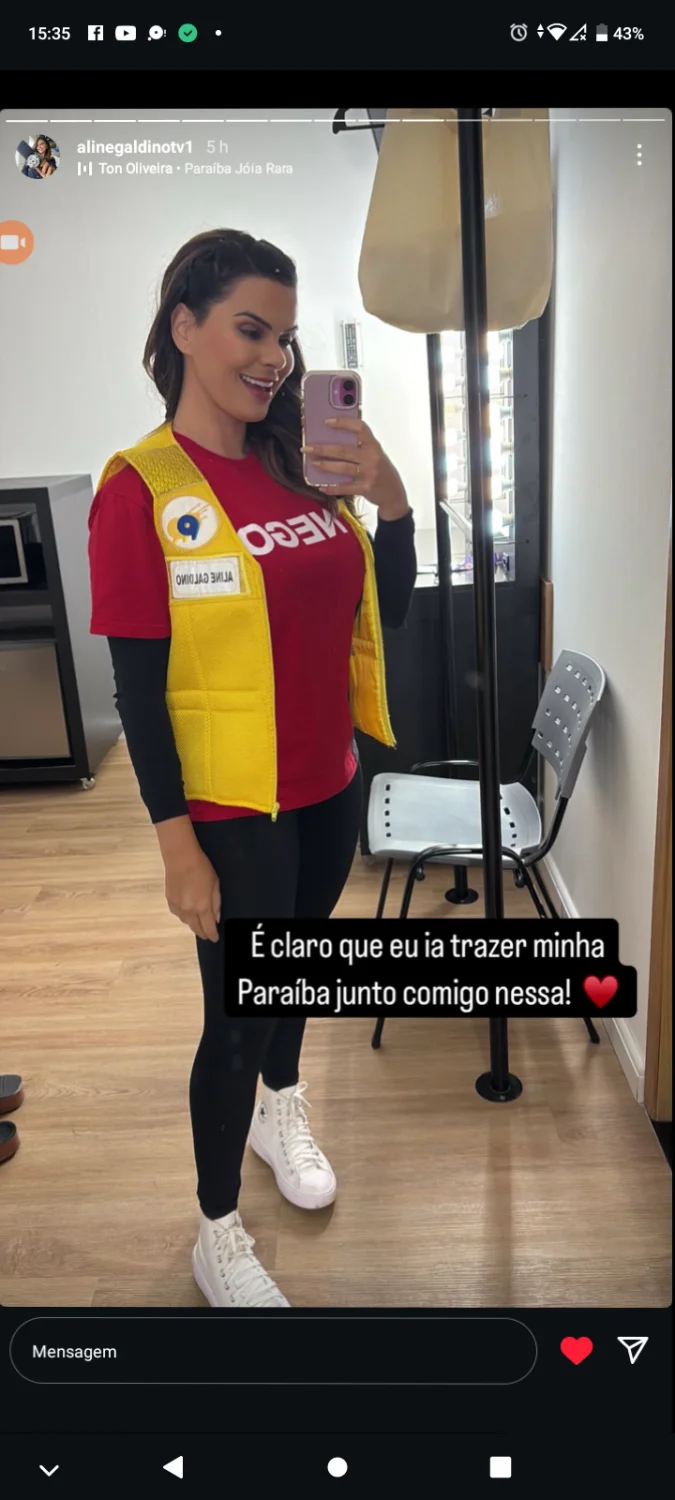675x1500 pixels.
Task: Go back using system back button
Action: [173, 1467]
